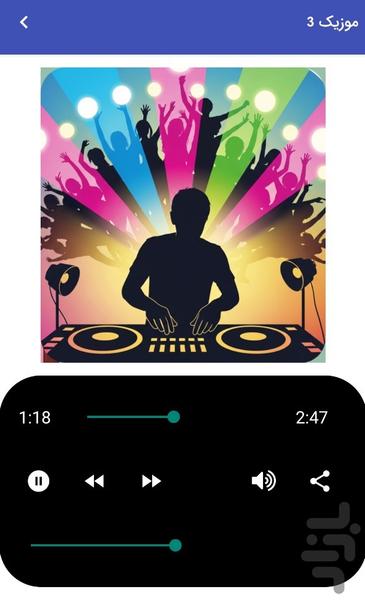The width and height of the screenshot is (365, 600).
Task: Tap the playback progress slider handle
Action: click(174, 417)
